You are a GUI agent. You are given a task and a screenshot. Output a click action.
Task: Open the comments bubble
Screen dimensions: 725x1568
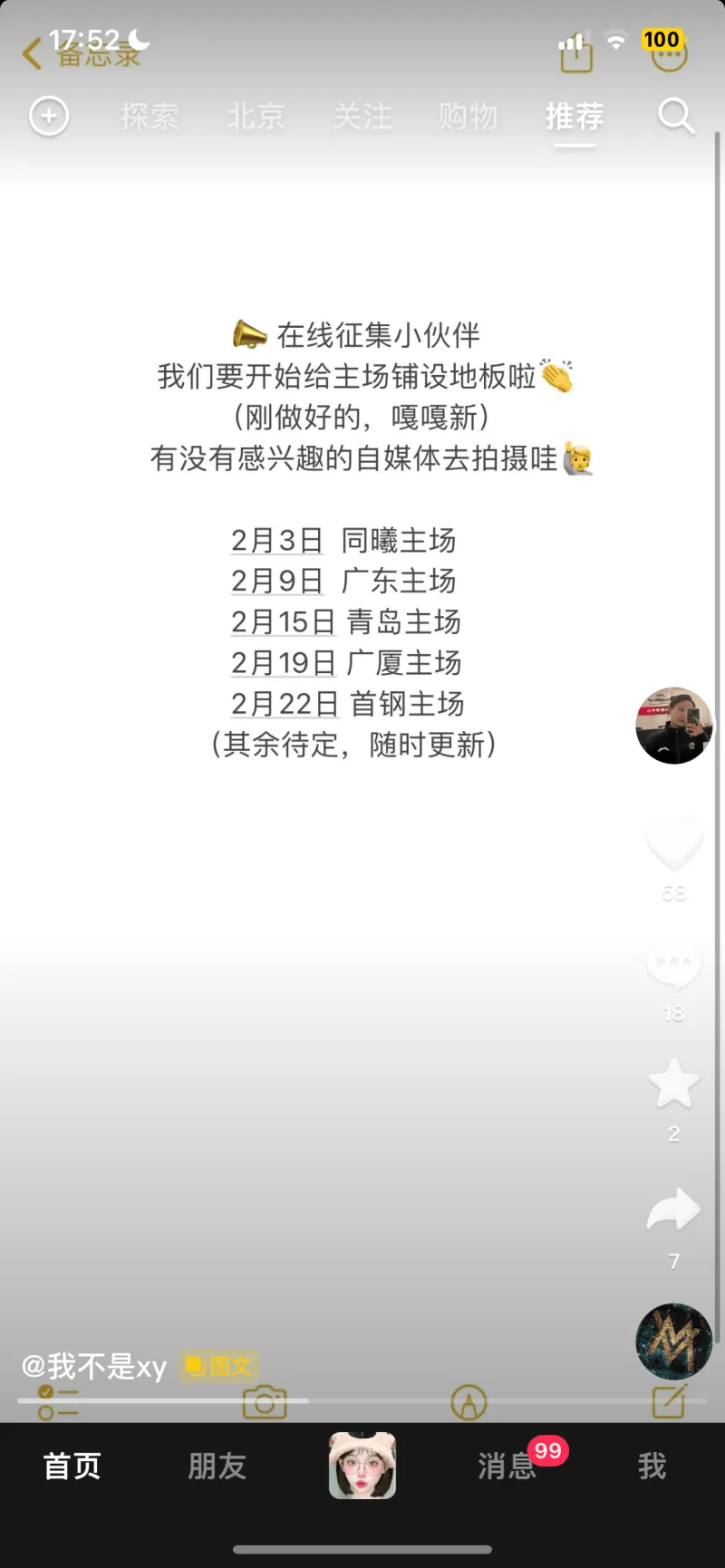coord(673,964)
